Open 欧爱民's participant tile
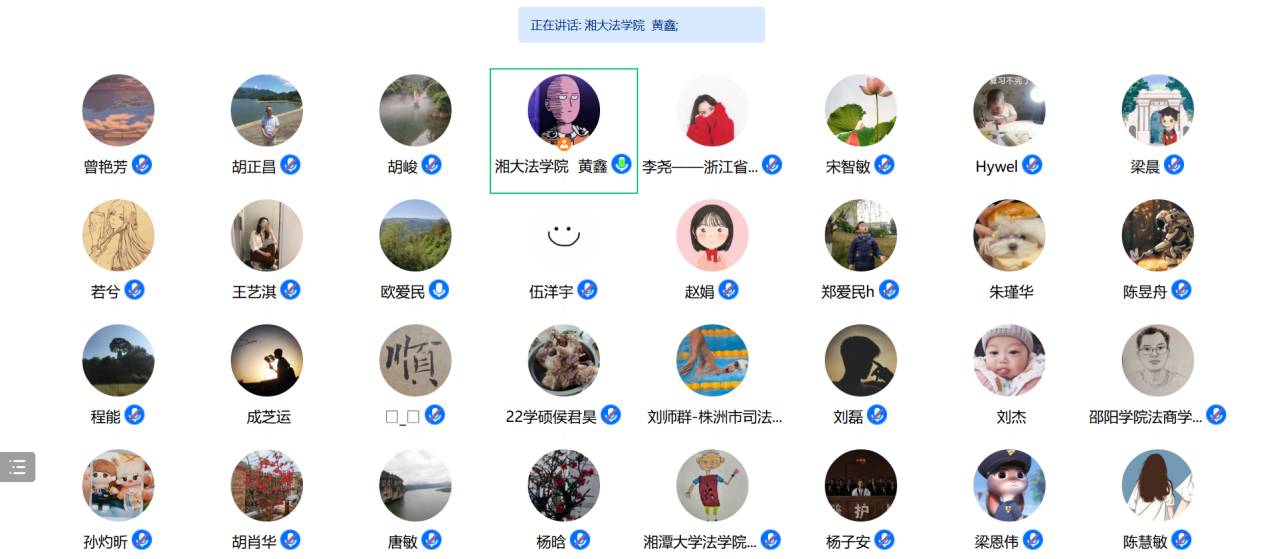The image size is (1267, 559). point(415,236)
